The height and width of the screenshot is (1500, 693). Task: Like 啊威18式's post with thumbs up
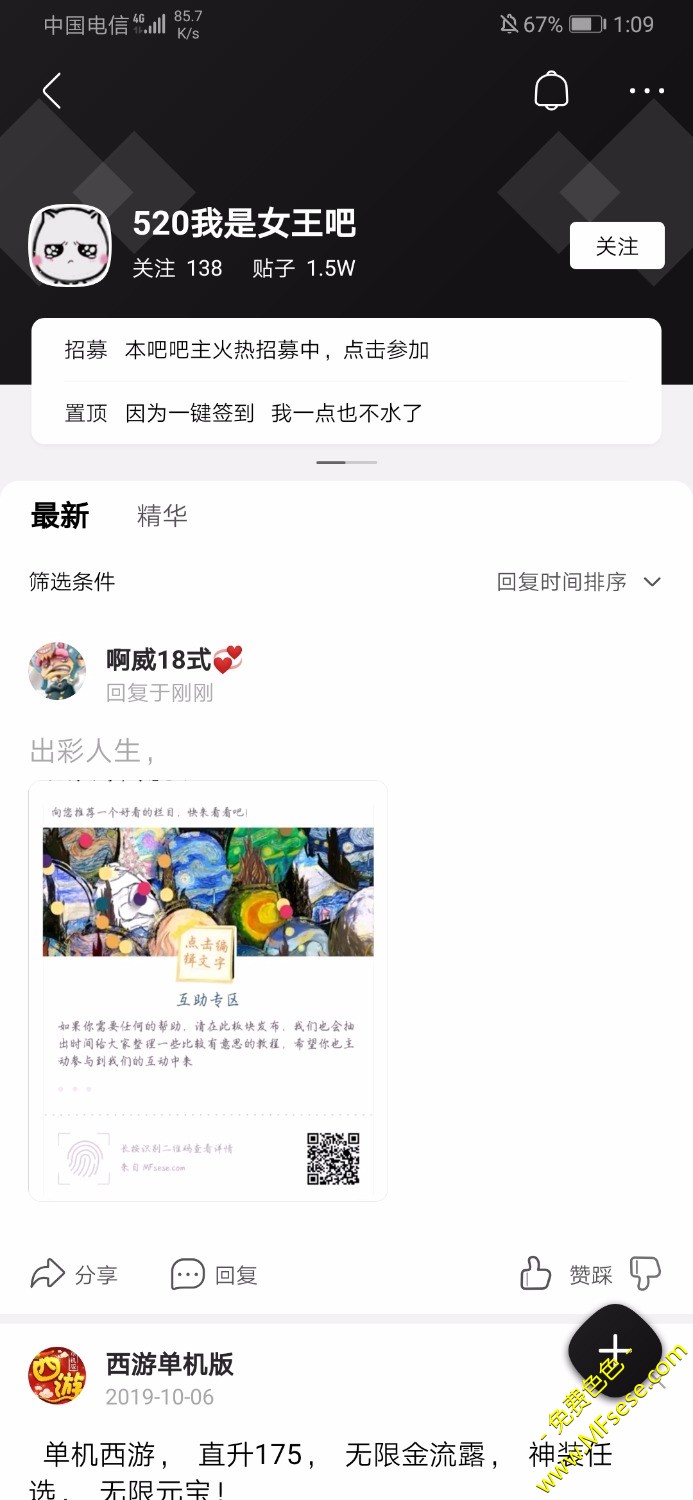click(x=536, y=1274)
